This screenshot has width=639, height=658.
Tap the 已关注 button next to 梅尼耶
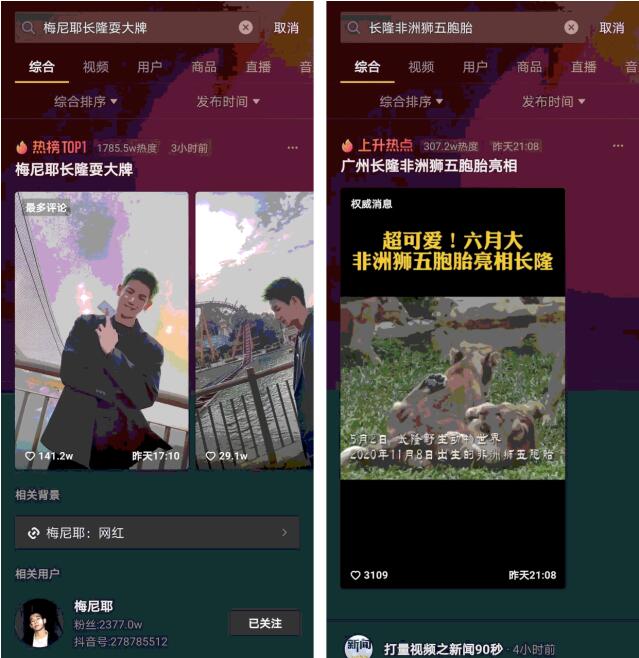tap(264, 623)
